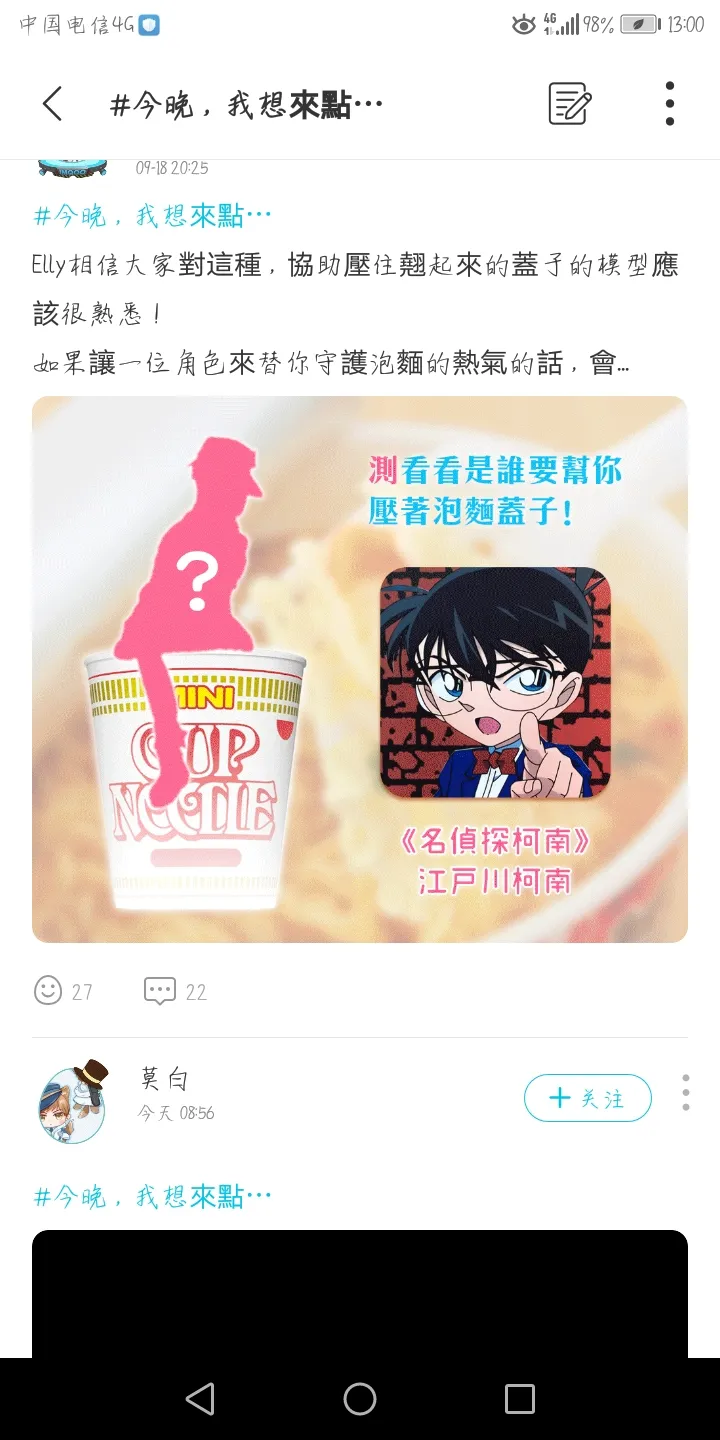720x1440 pixels.
Task: Compose a new post in this topic
Action: (570, 104)
